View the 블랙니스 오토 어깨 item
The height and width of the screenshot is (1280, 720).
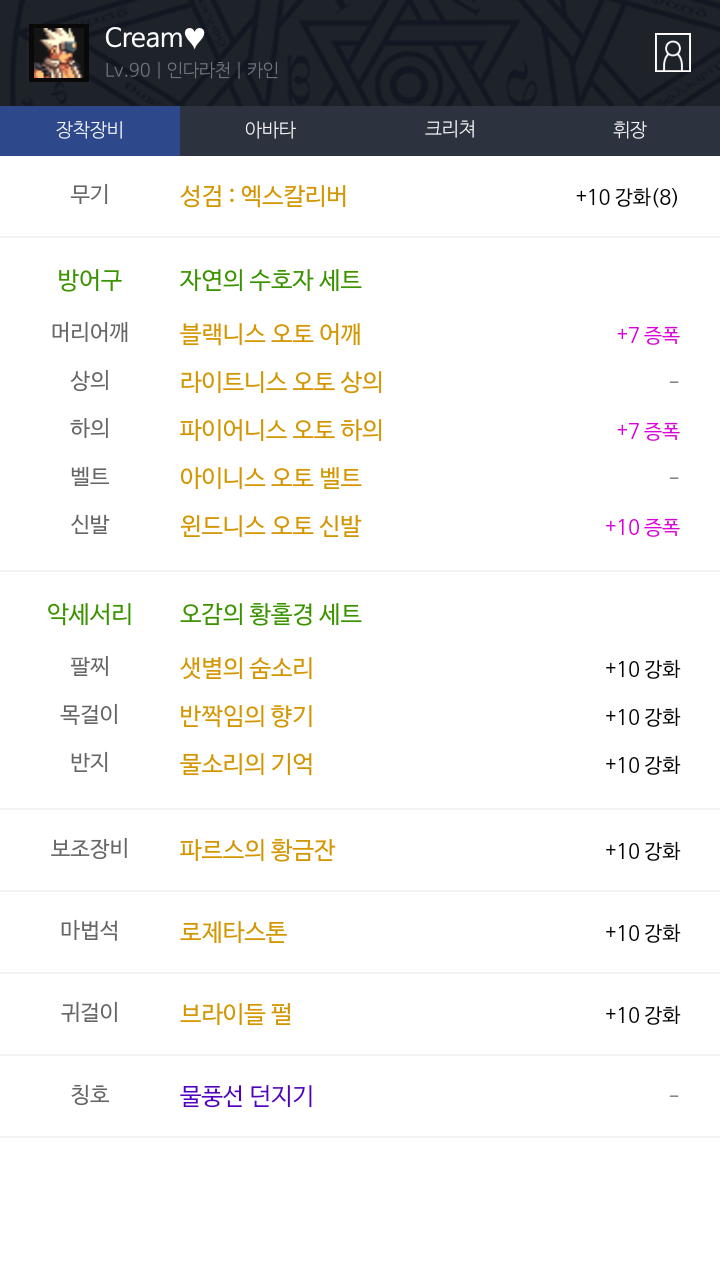[x=270, y=334]
